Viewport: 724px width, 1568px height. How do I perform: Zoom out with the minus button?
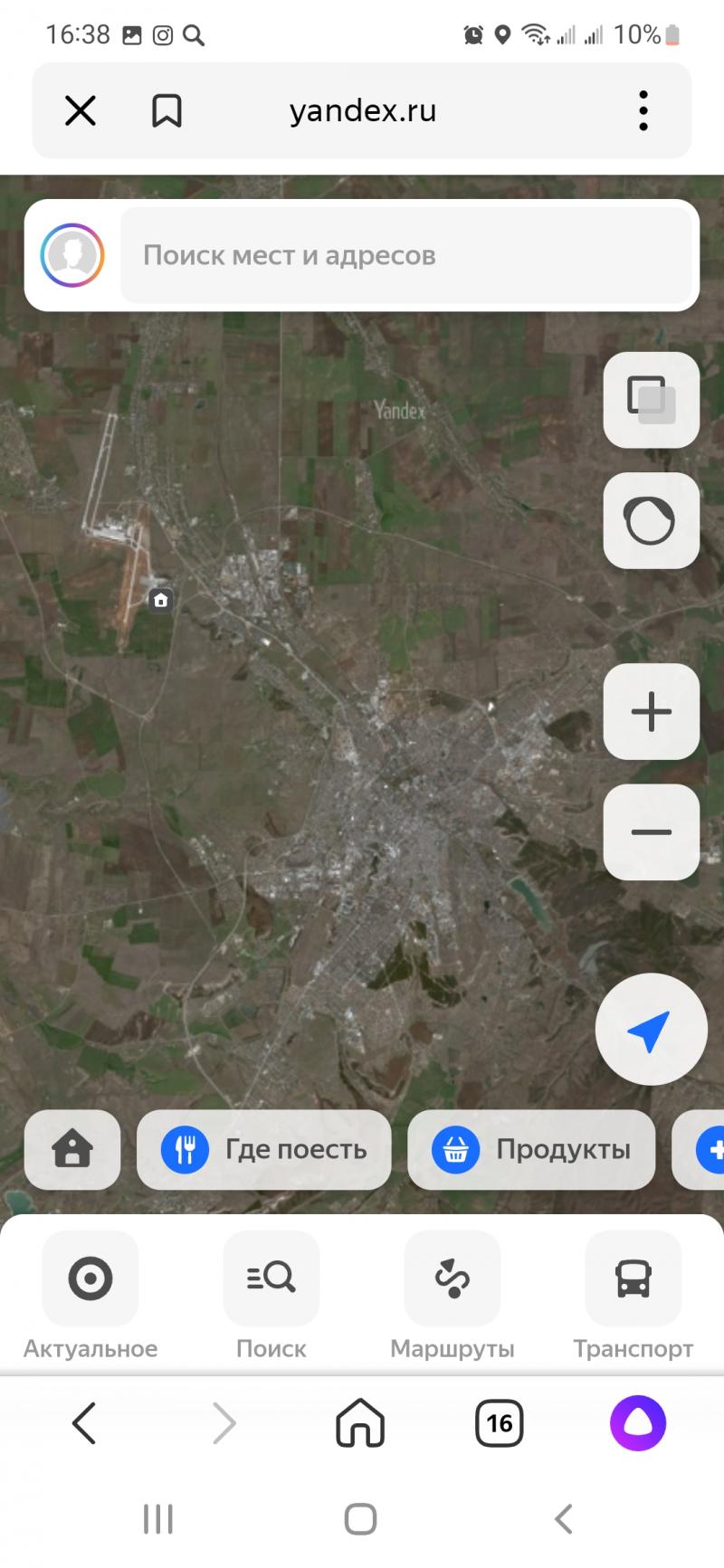click(651, 832)
